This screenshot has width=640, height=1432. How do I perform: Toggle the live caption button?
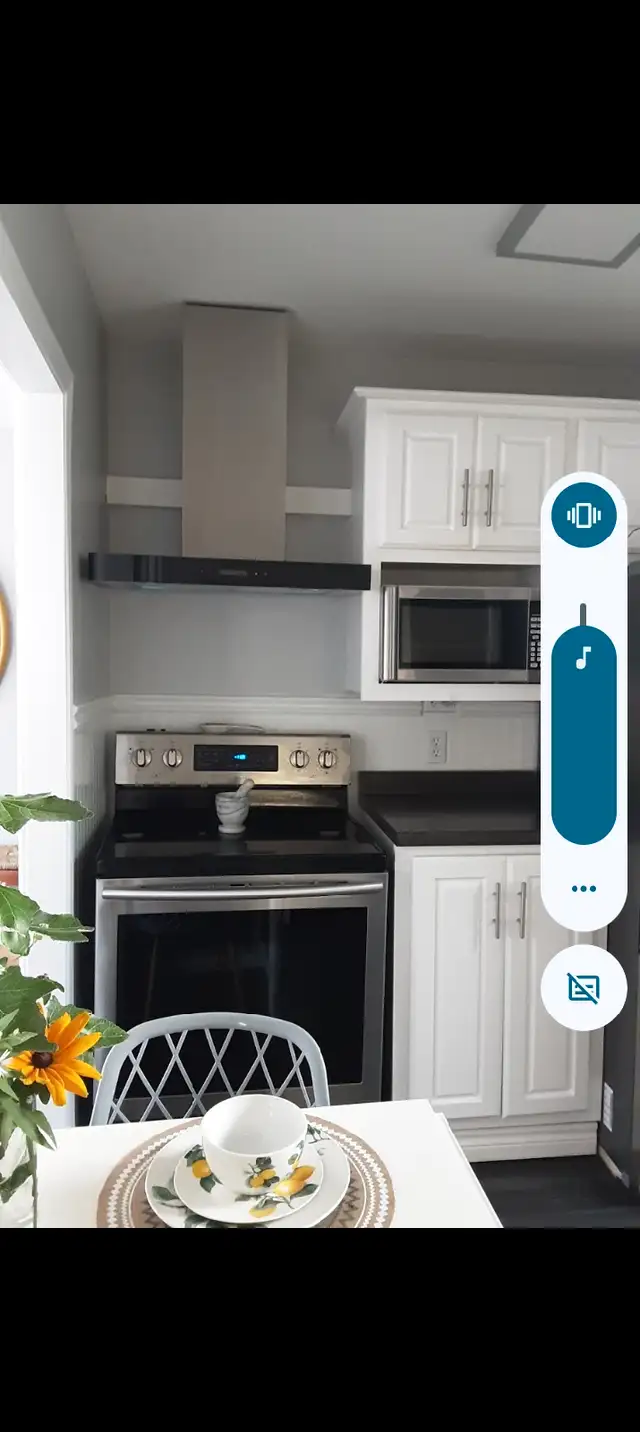click(x=583, y=988)
